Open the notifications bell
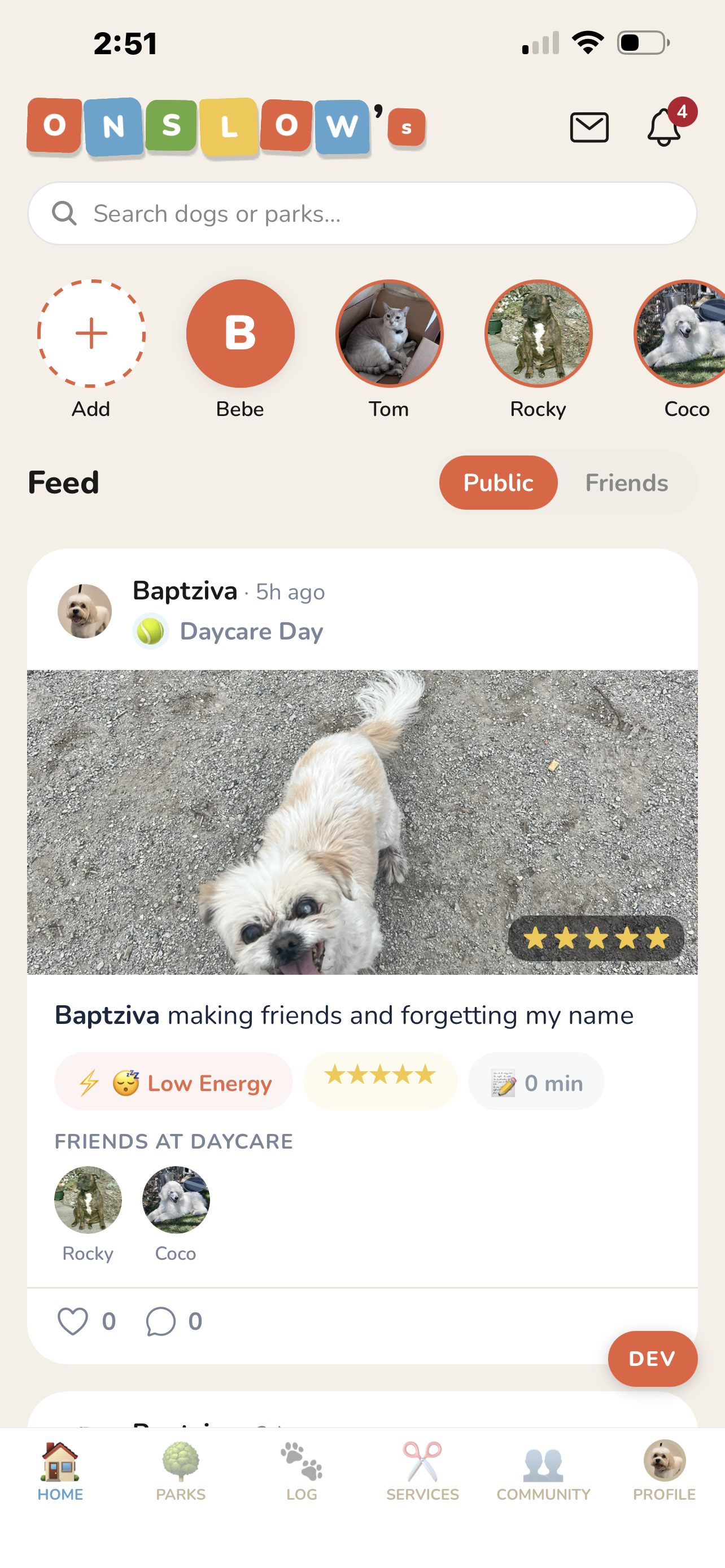Screen dimensions: 725x1568 pyautogui.click(x=663, y=127)
